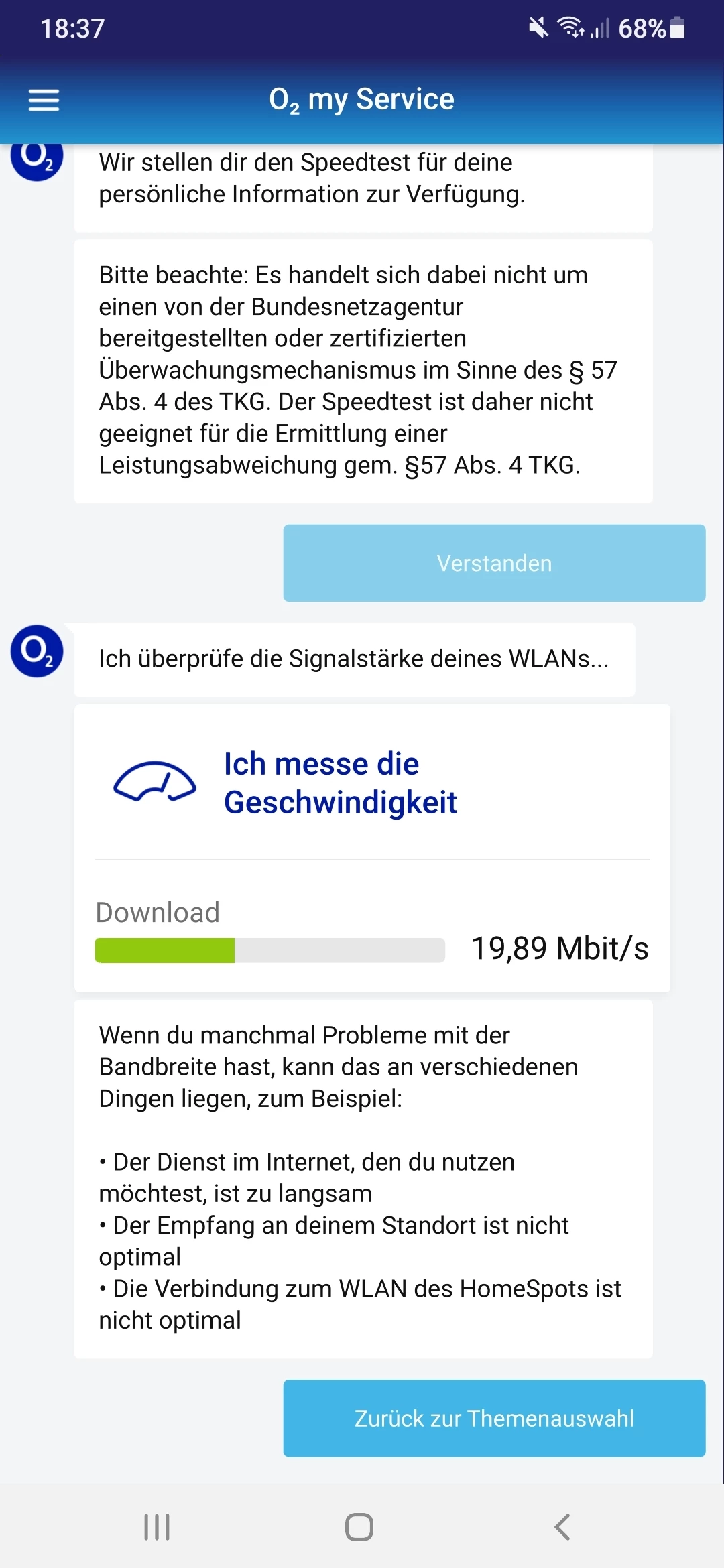Viewport: 724px width, 1568px height.
Task: Go to home via navigation bar
Action: pos(359,1527)
